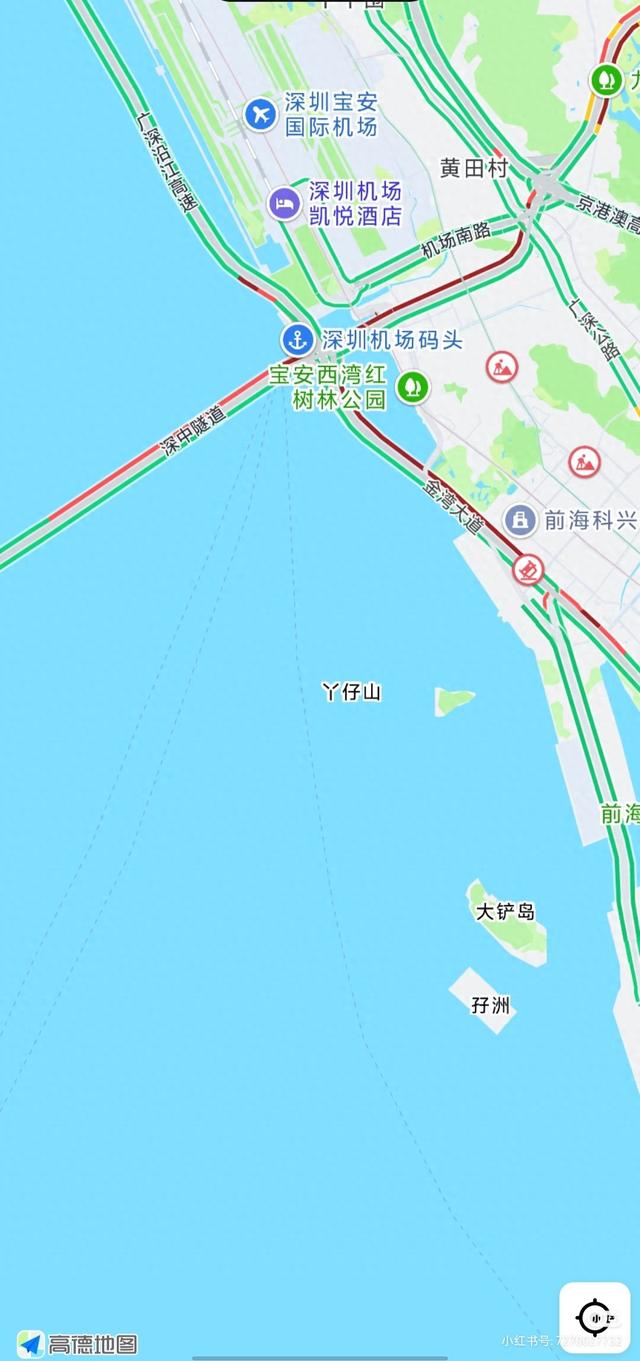The width and height of the screenshot is (640, 1361).
Task: Tap the 深圳机场码头 ferry pier marker
Action: pyautogui.click(x=297, y=339)
